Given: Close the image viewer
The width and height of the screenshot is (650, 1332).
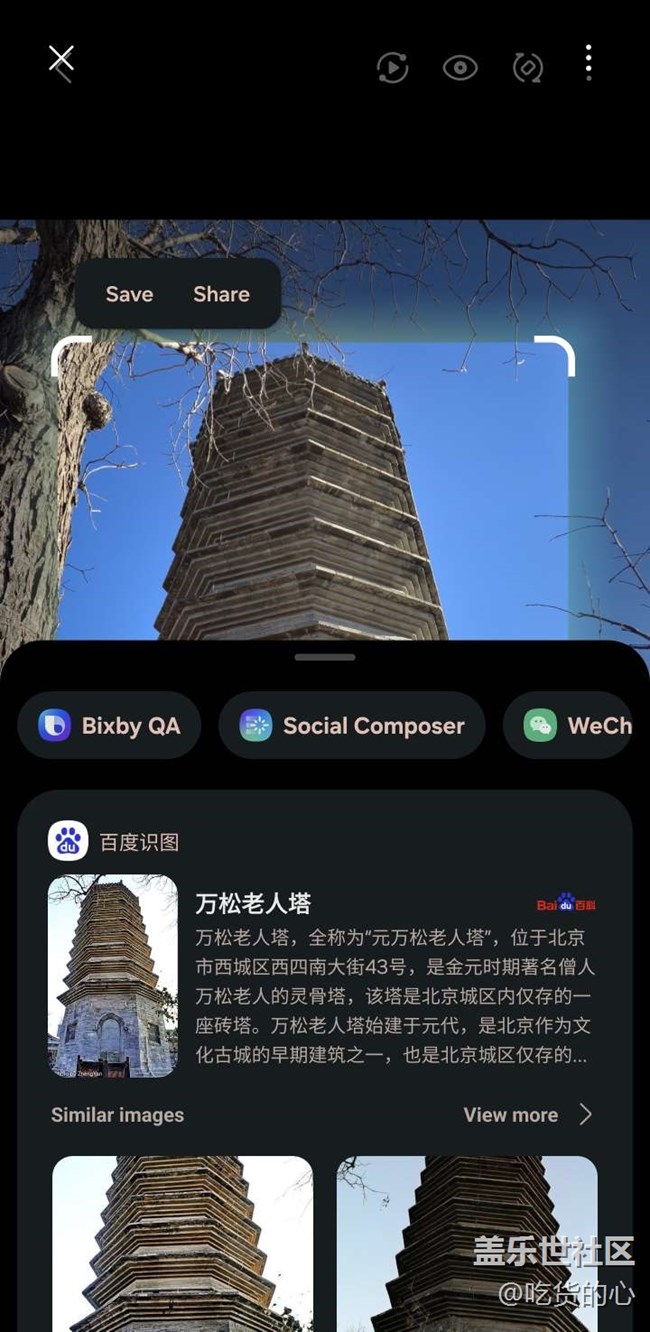Looking at the screenshot, I should coord(61,60).
